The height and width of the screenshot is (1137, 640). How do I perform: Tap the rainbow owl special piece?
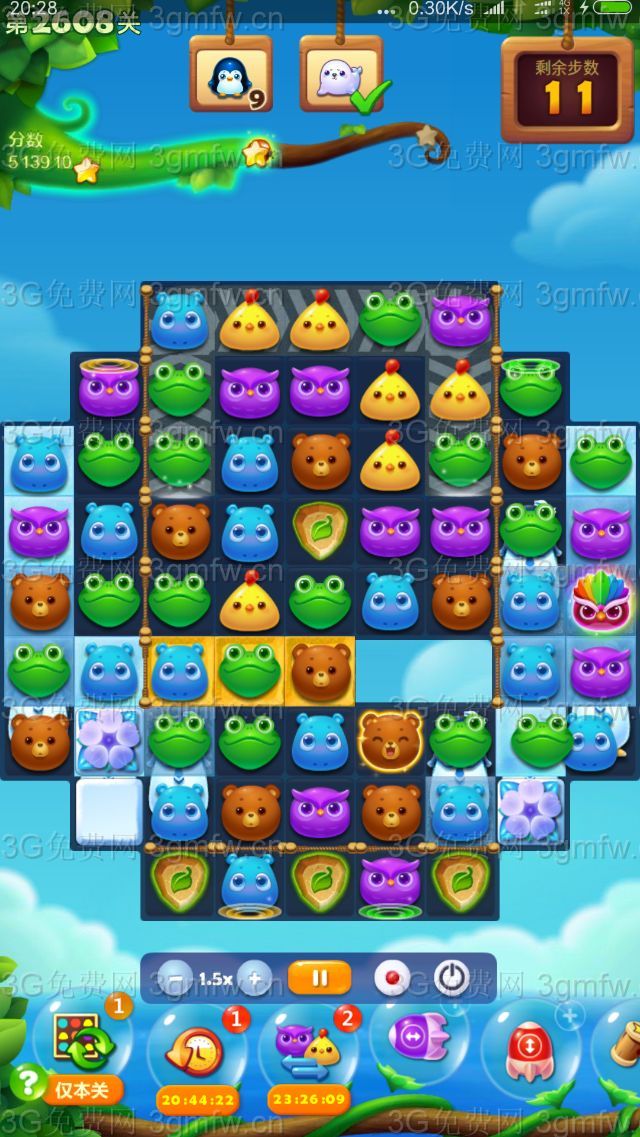pos(599,601)
